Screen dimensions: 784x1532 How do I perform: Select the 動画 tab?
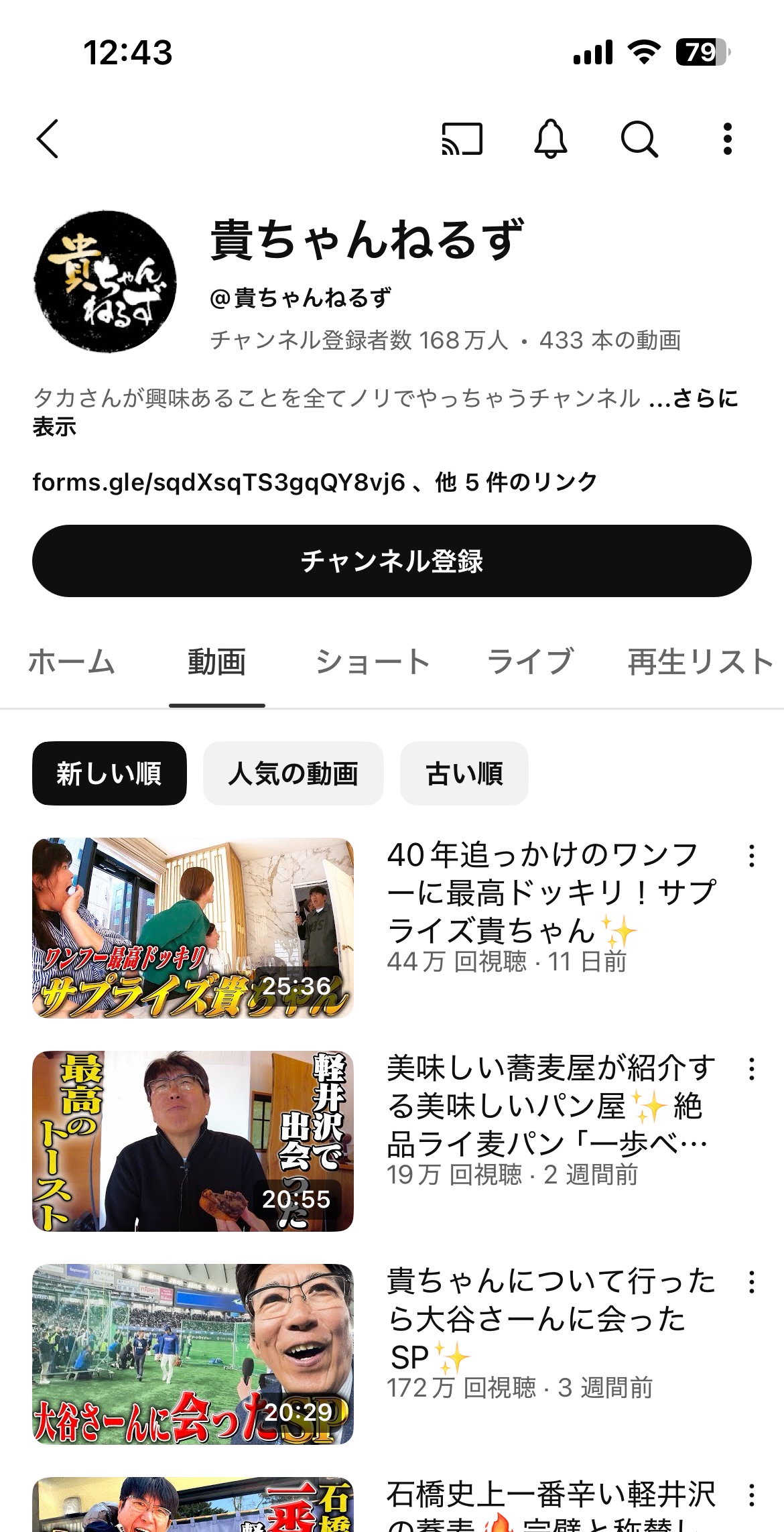[216, 662]
